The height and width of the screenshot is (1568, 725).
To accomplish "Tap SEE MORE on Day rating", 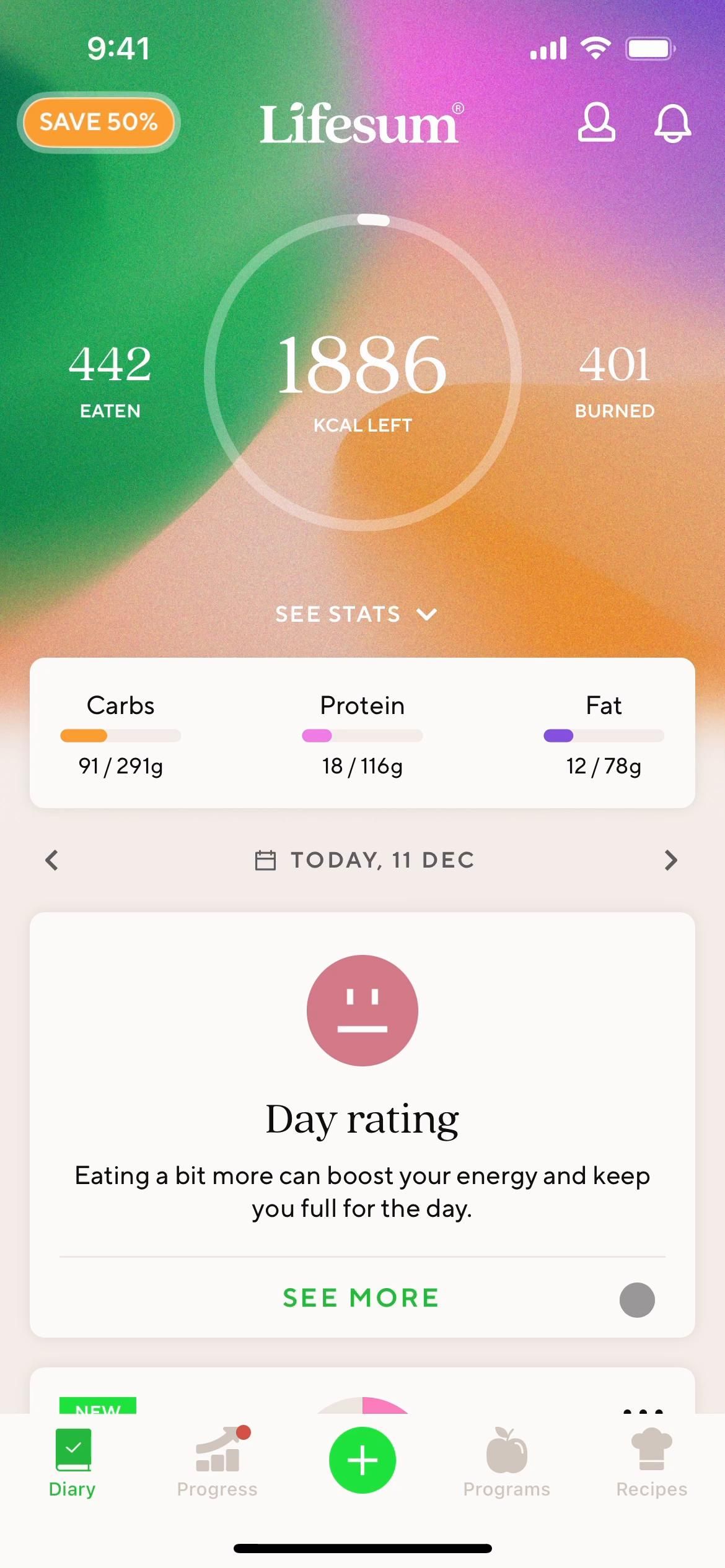I will tap(361, 1298).
